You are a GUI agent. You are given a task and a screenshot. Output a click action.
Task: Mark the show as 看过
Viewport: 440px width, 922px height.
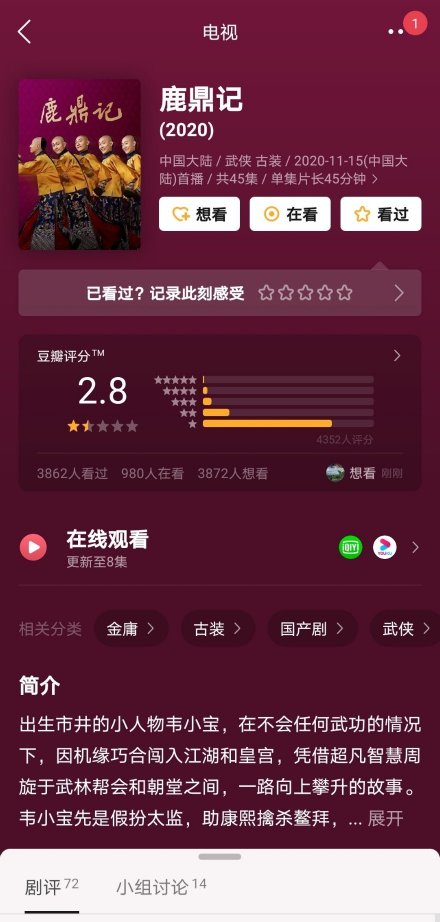(381, 214)
